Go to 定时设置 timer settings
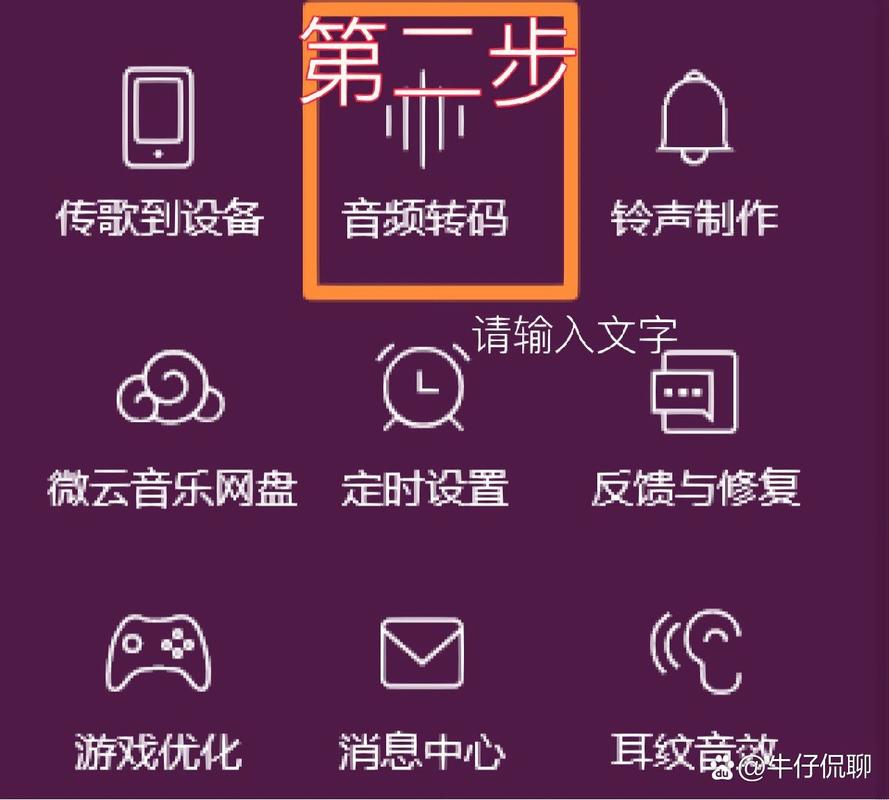 click(x=424, y=430)
